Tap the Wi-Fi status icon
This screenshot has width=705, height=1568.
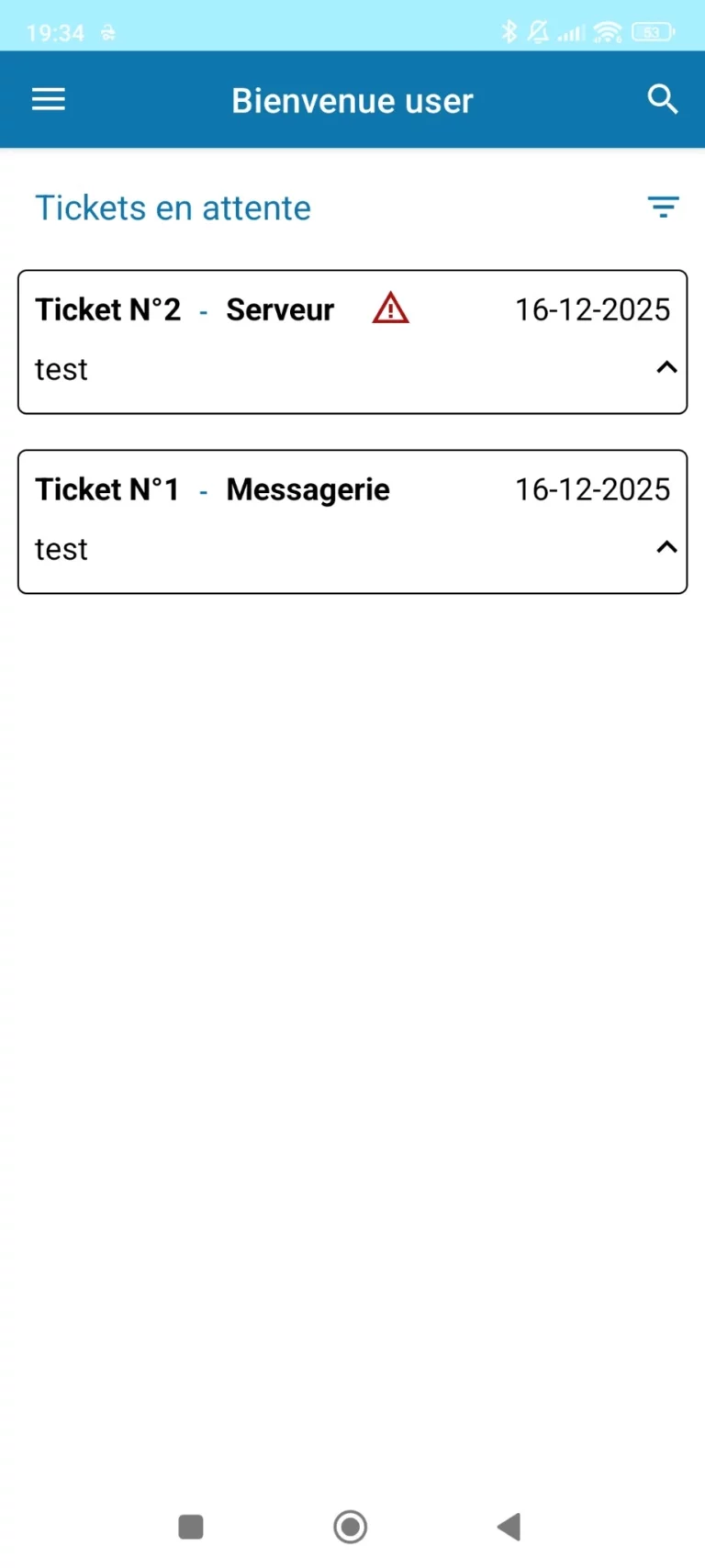608,31
